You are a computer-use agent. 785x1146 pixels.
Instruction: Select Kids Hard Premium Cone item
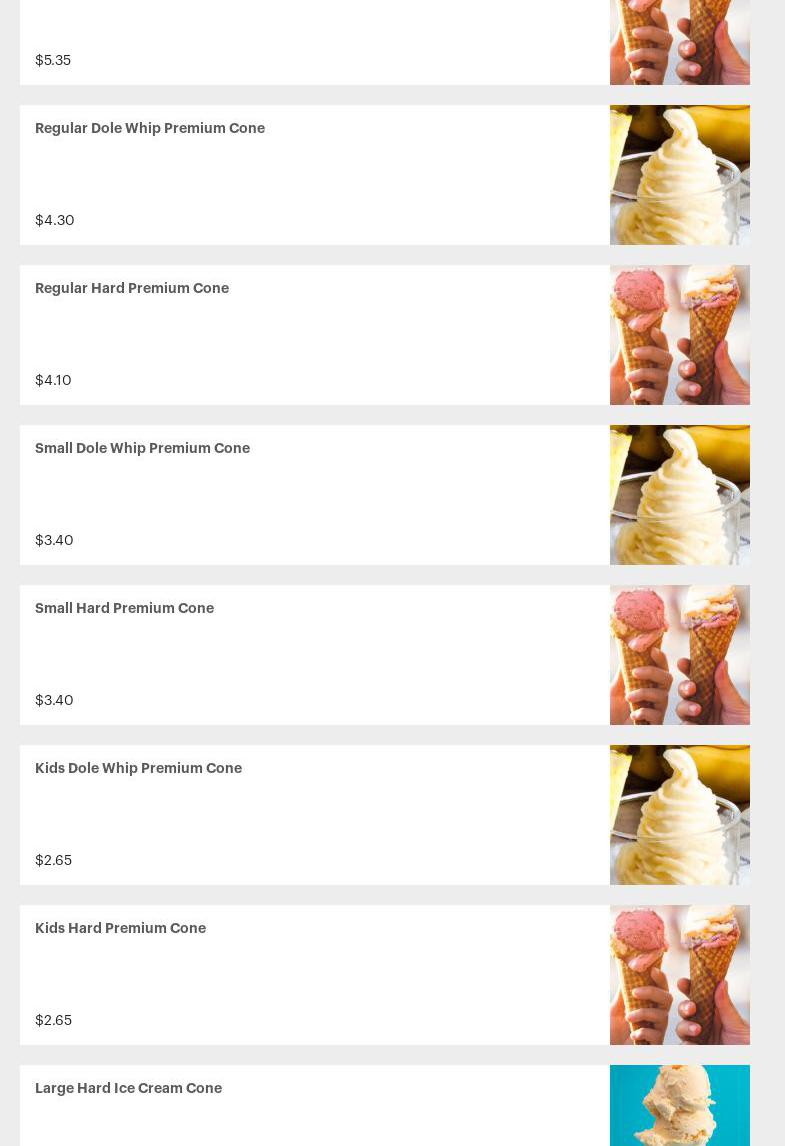(120, 929)
